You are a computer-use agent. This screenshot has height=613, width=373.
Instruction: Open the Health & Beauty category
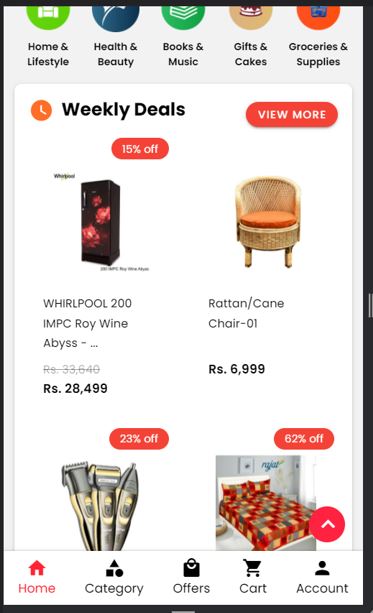click(115, 37)
